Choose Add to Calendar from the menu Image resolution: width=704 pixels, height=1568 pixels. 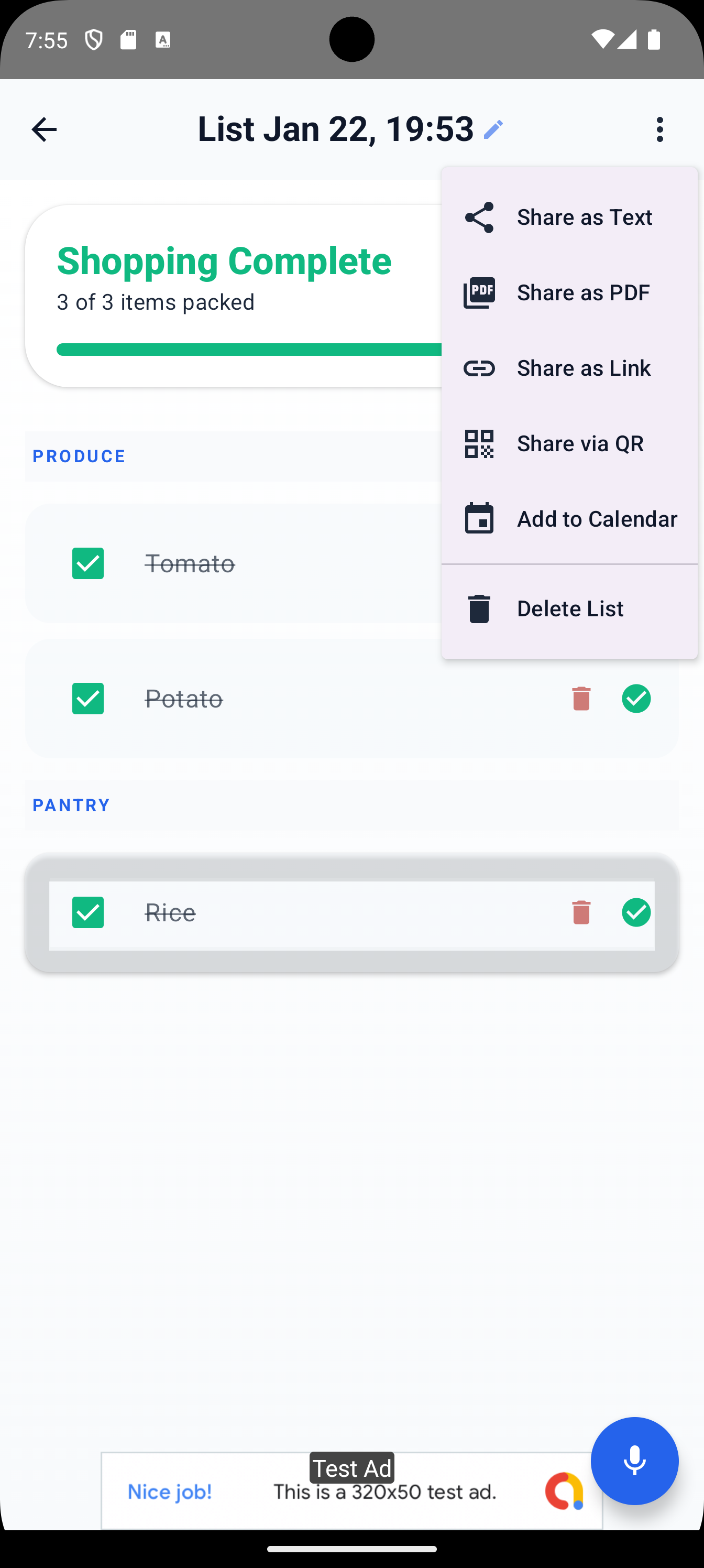pyautogui.click(x=596, y=519)
